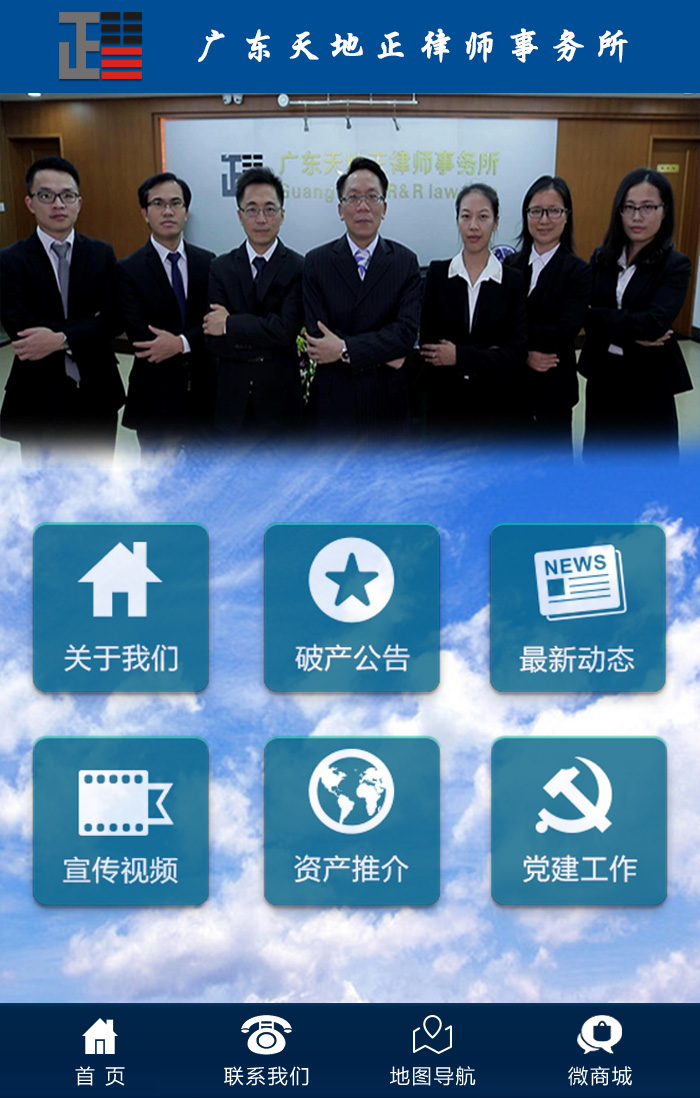Switch to 微商城 tab
The image size is (700, 1098).
(600, 1051)
